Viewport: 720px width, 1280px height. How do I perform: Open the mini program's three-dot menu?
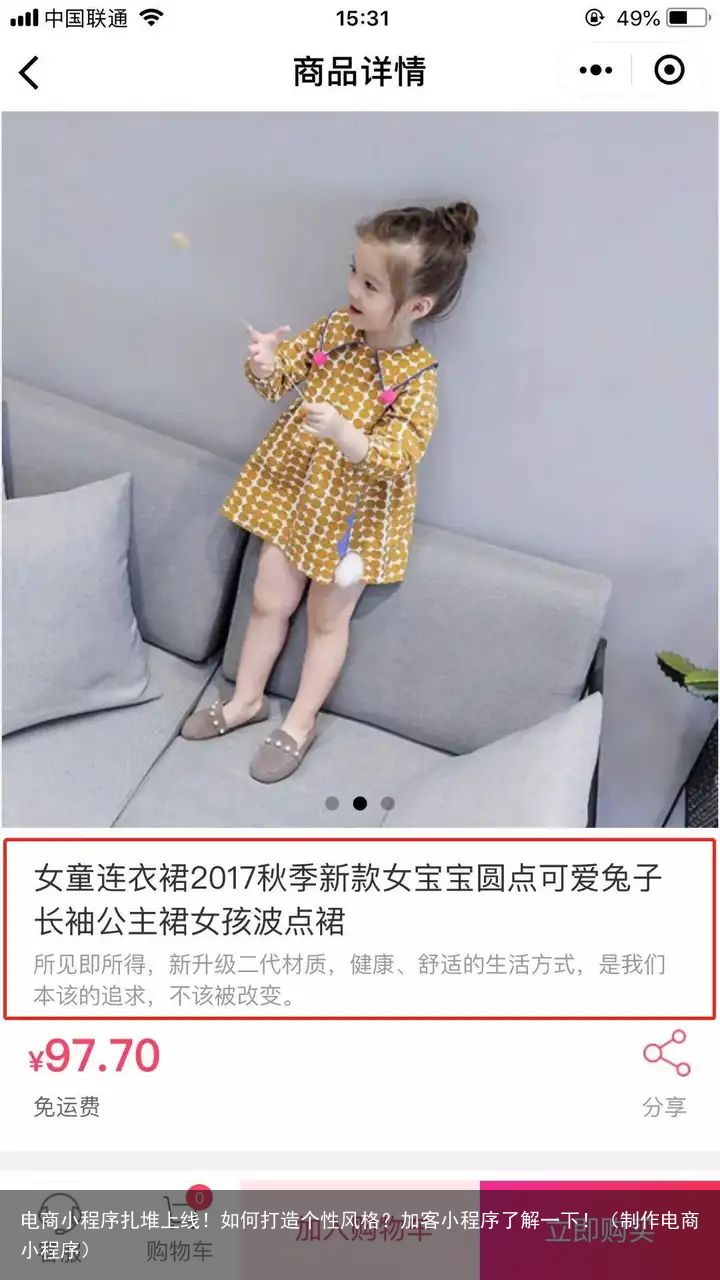[596, 70]
